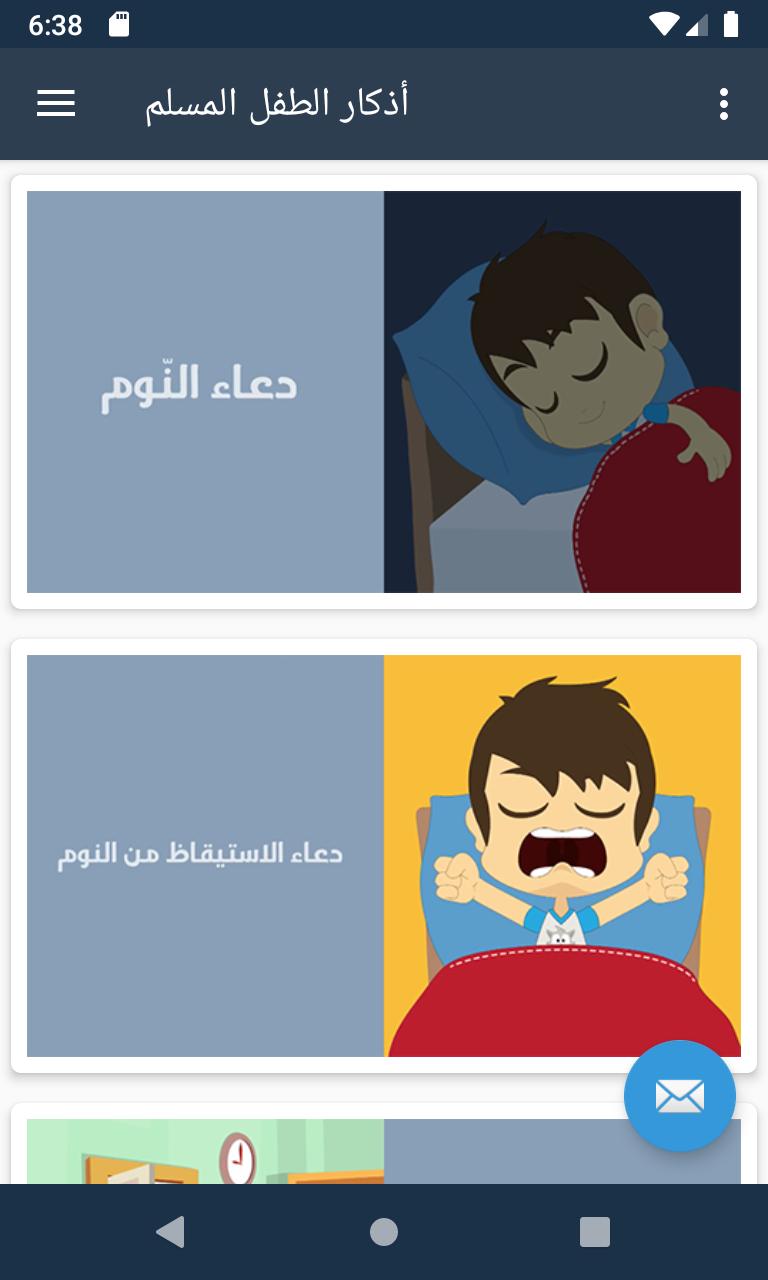Tap the floating mail envelope button
Image resolution: width=768 pixels, height=1280 pixels.
coord(680,1096)
